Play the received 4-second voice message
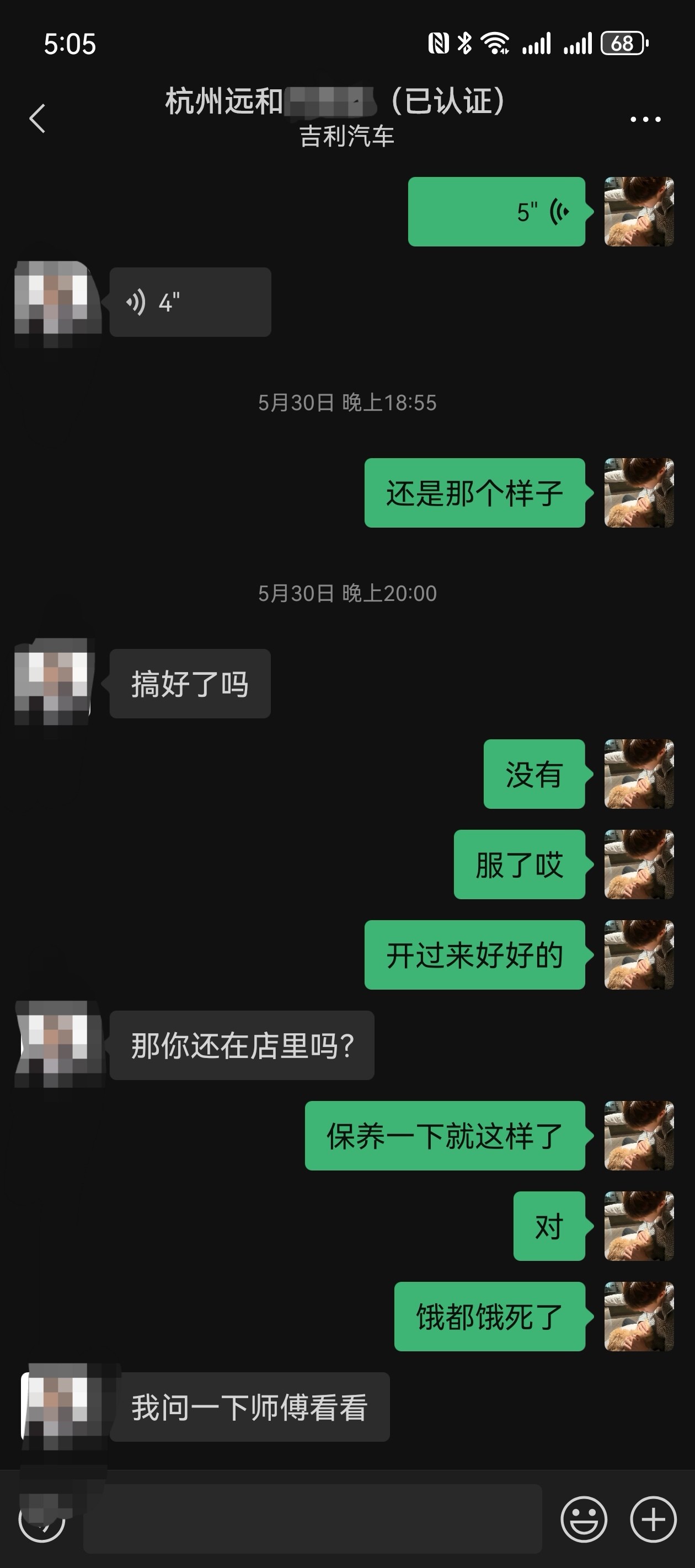 (x=190, y=302)
